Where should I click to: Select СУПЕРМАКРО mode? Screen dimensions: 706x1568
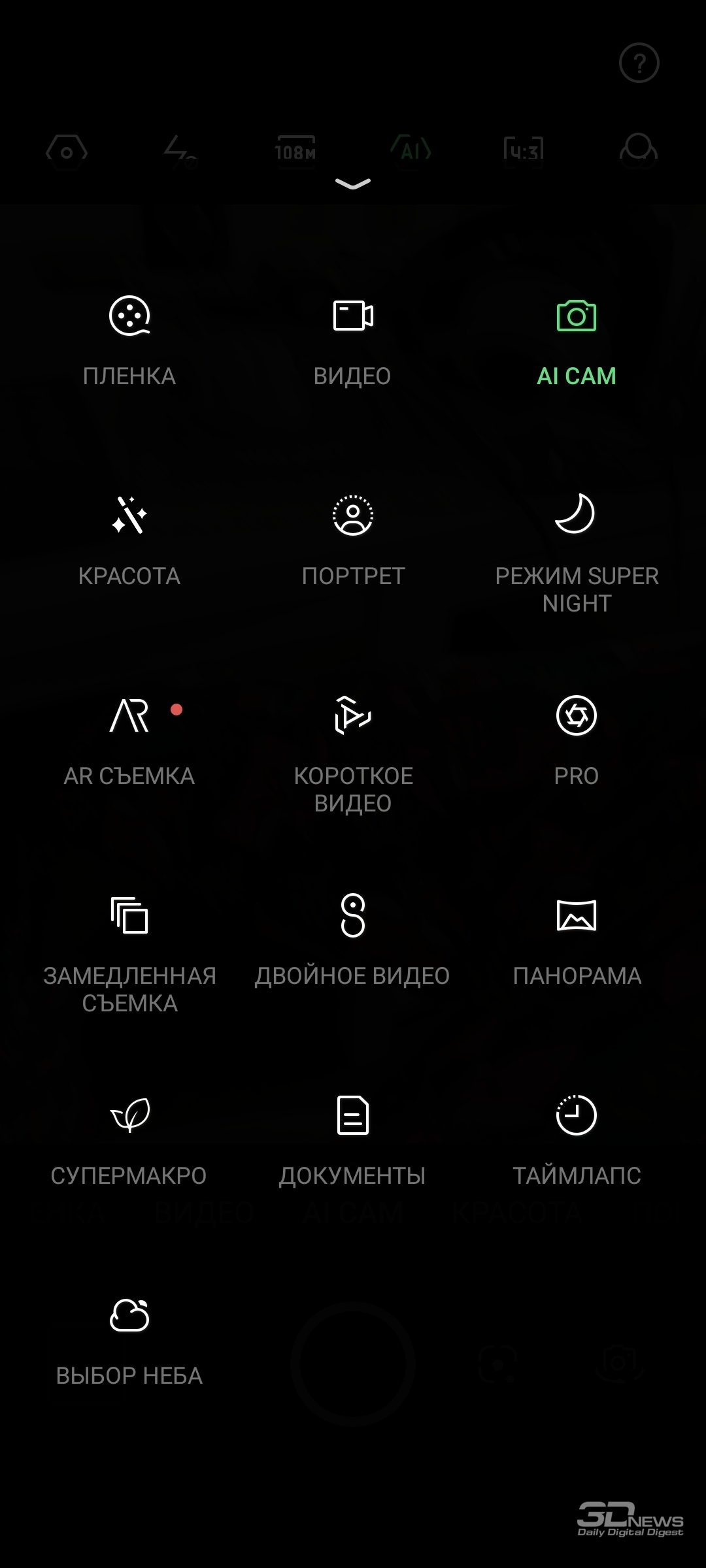pyautogui.click(x=129, y=1141)
